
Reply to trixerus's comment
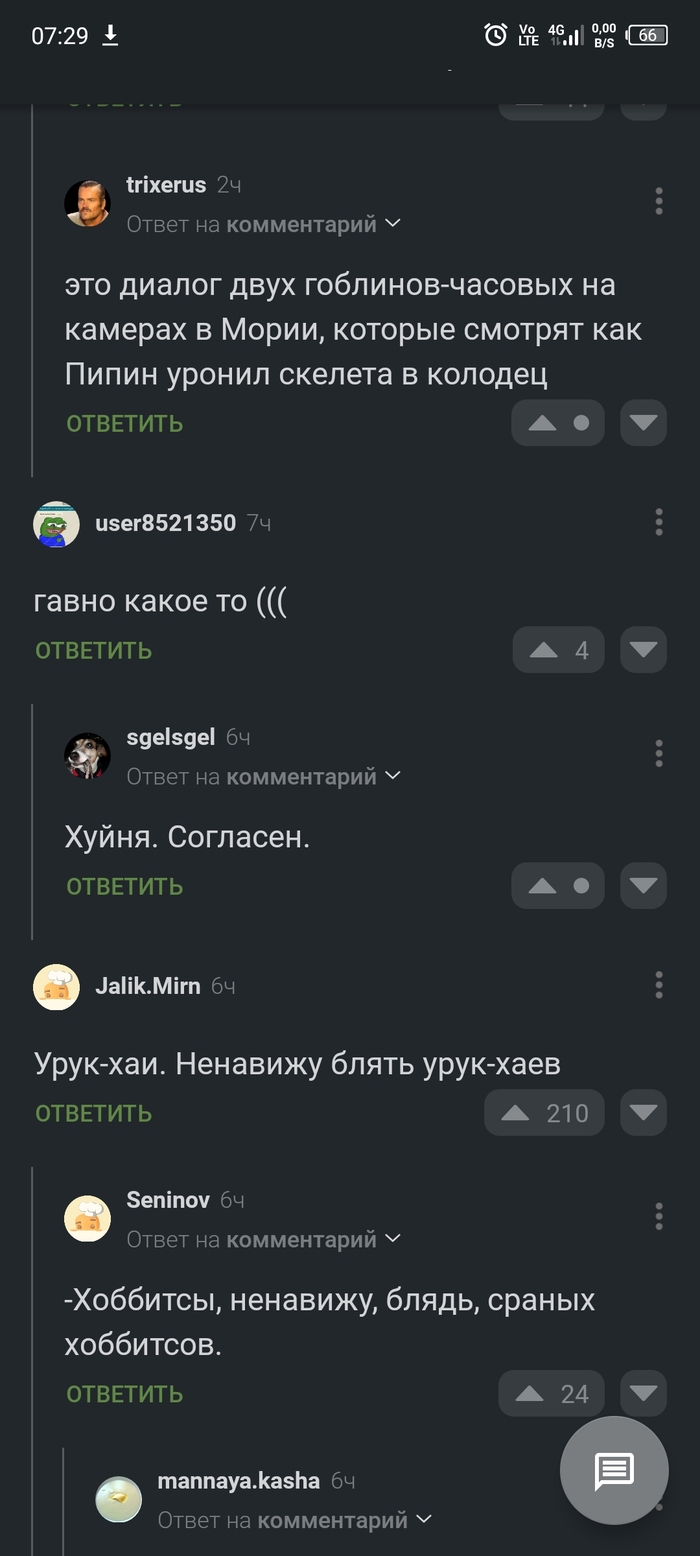coord(124,423)
